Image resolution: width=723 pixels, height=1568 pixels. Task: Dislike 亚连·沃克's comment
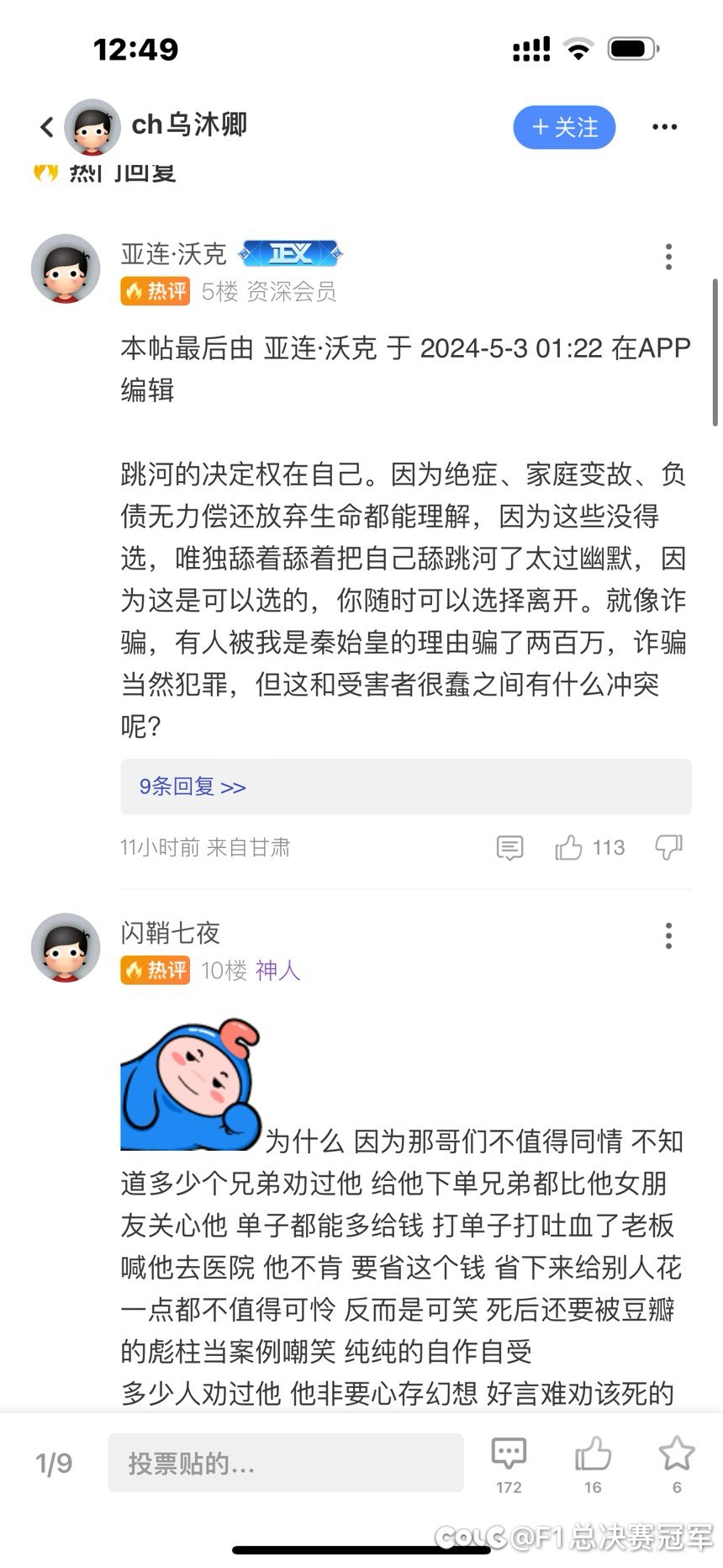click(668, 847)
